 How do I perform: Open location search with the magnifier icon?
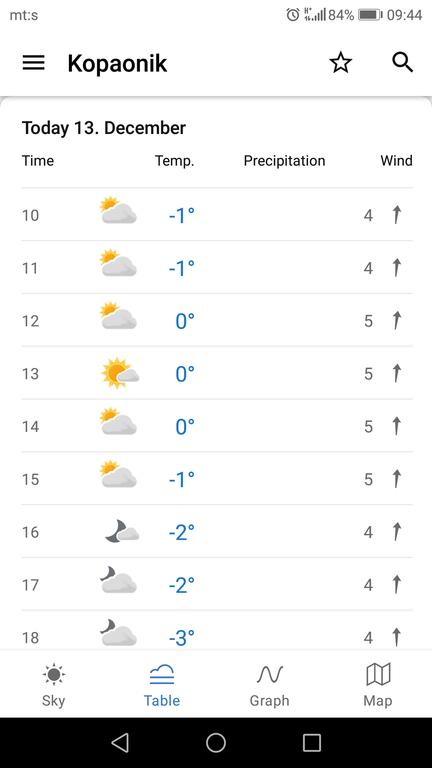click(x=403, y=63)
